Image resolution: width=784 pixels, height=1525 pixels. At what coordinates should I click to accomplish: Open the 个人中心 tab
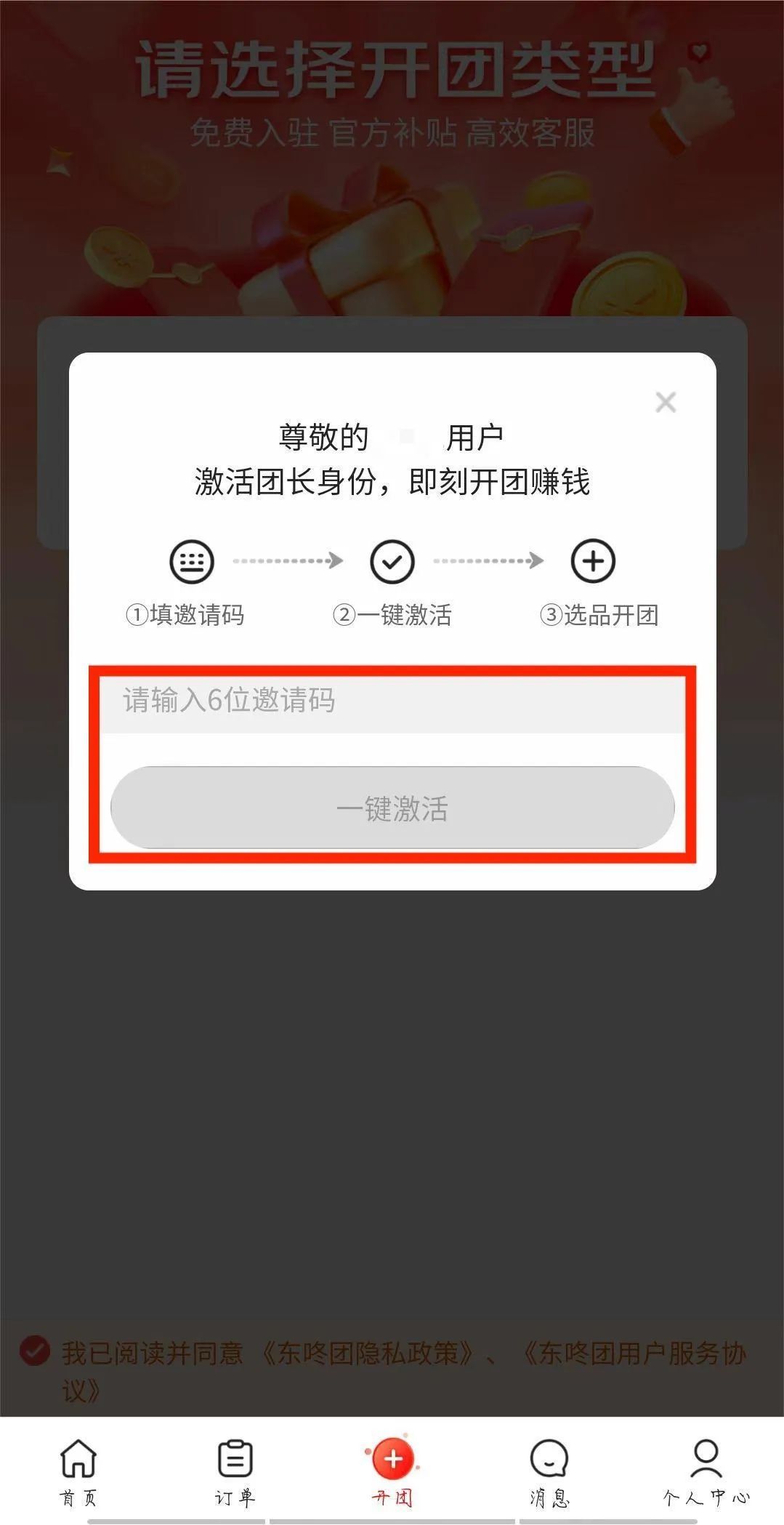click(706, 1468)
